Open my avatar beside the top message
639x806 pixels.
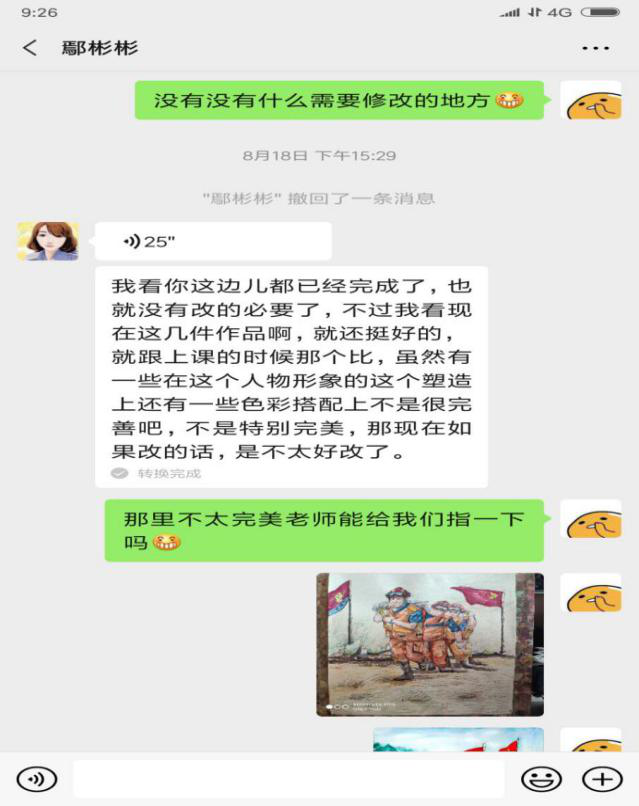(592, 101)
